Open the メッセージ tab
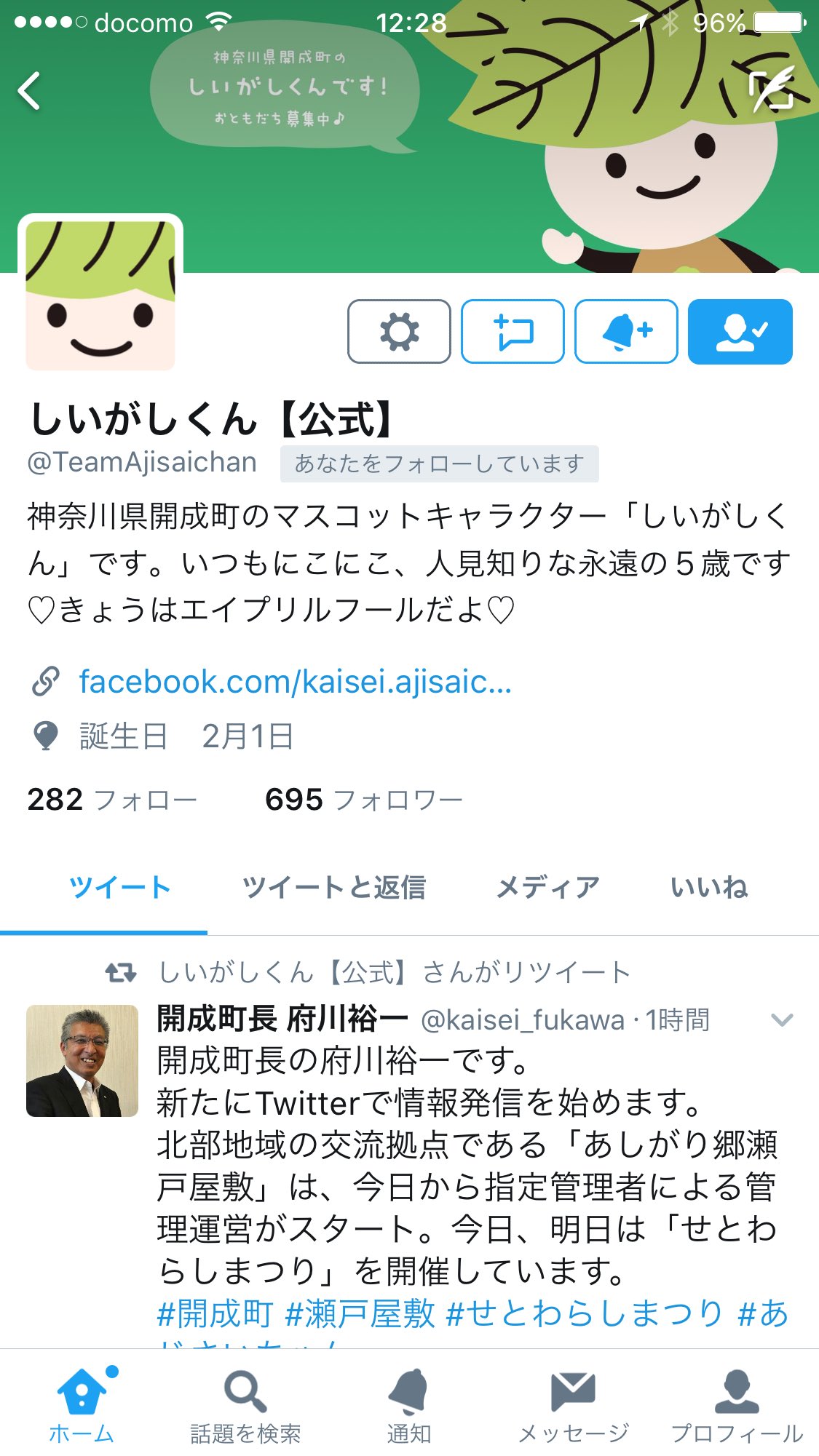 [x=573, y=1404]
